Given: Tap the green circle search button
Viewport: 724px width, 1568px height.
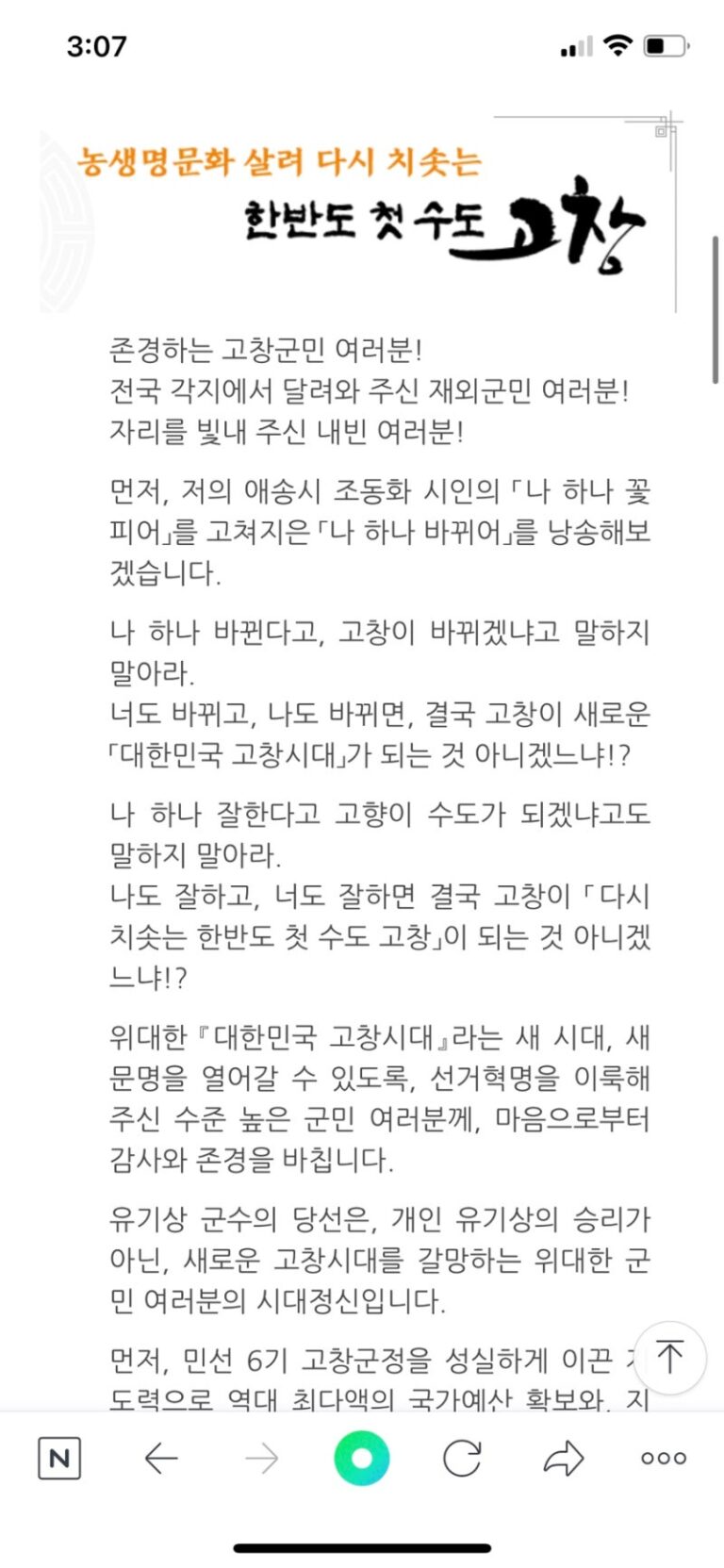Looking at the screenshot, I should coord(361,1459).
